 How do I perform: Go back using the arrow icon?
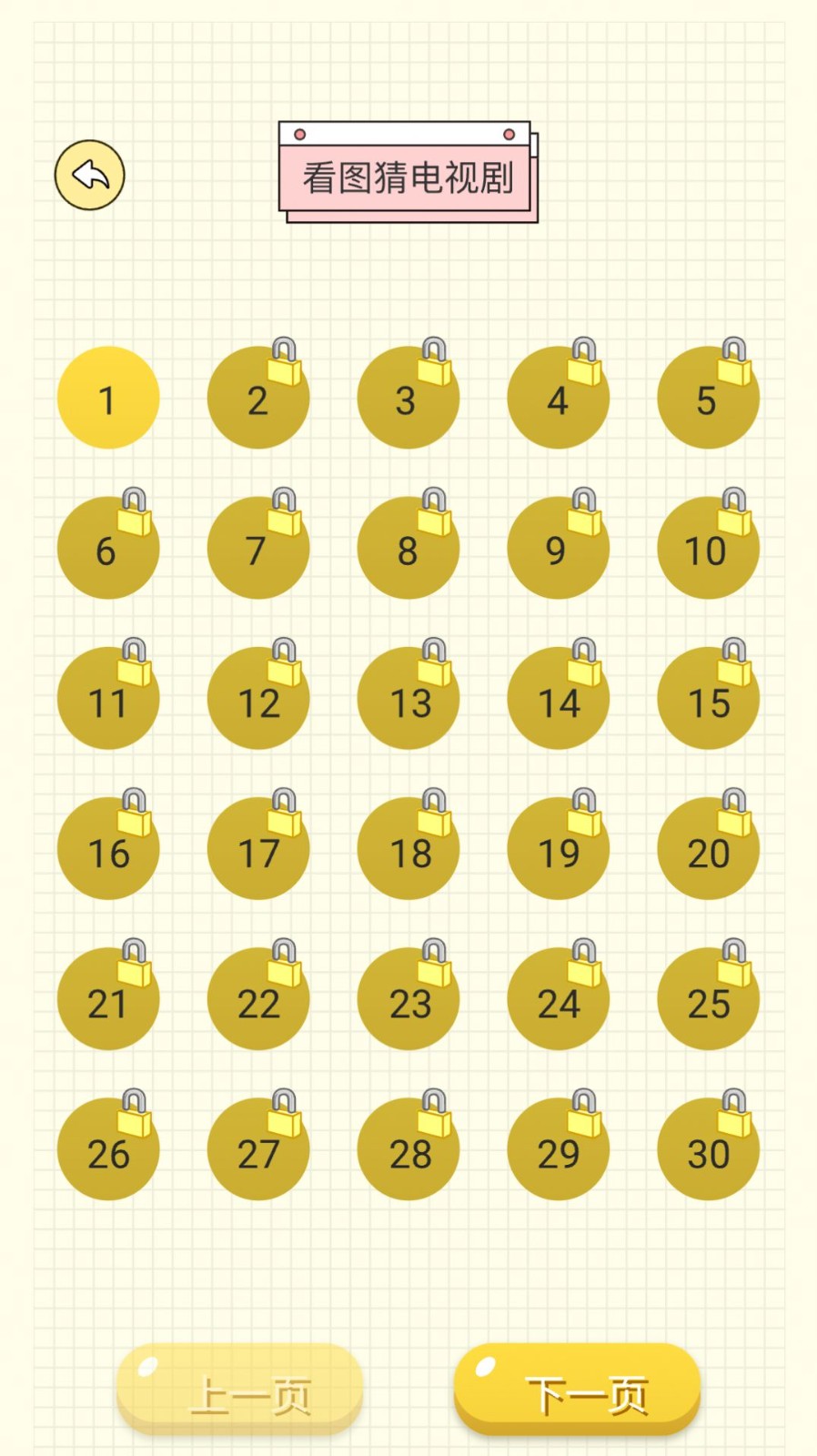coord(89,175)
